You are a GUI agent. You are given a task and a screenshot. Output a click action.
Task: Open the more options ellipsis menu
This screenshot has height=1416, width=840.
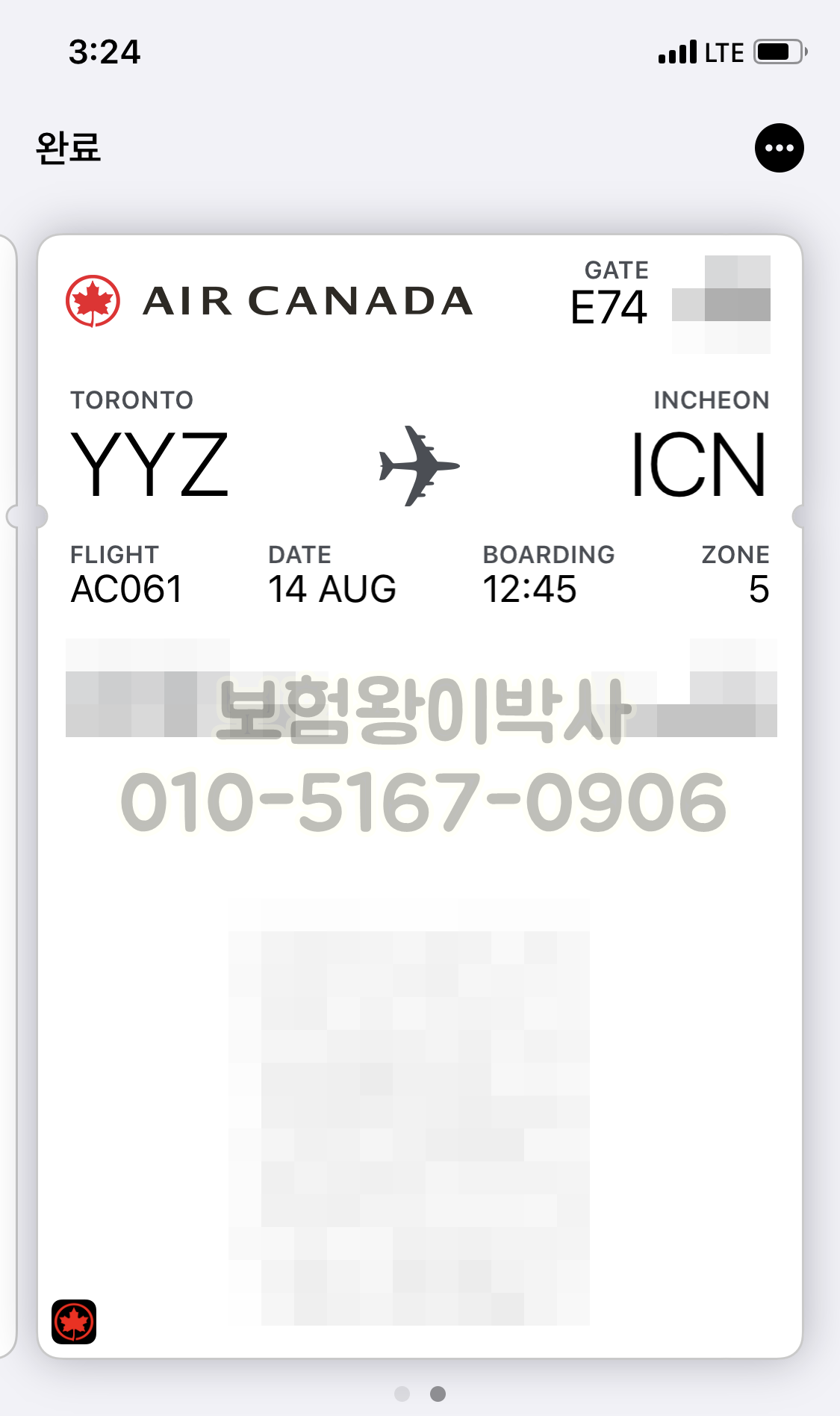click(x=779, y=148)
